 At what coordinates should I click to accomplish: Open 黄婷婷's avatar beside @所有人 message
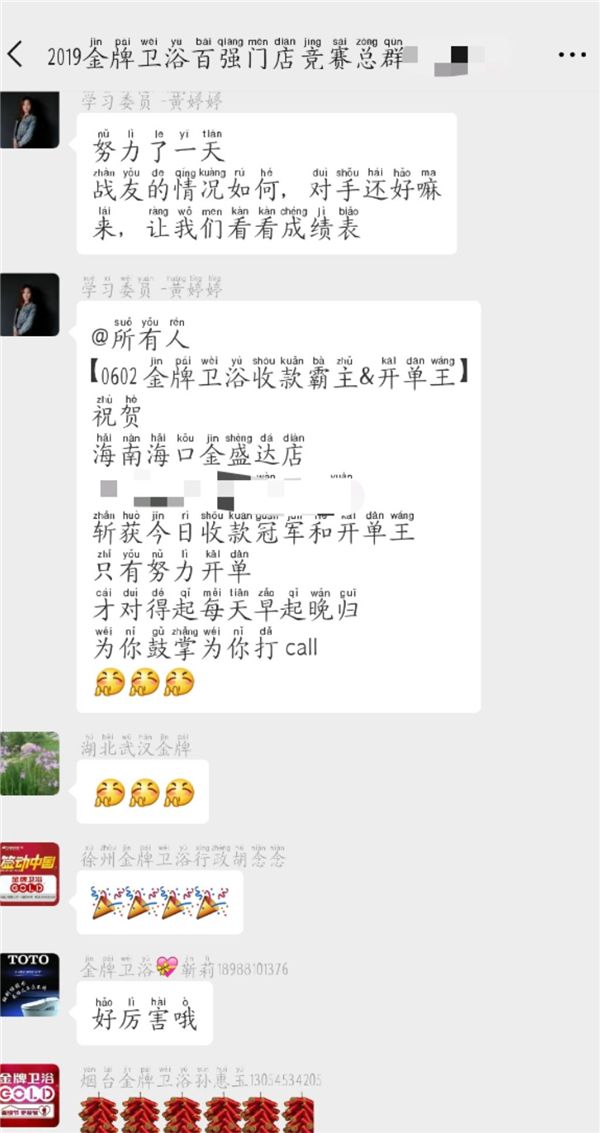point(29,306)
